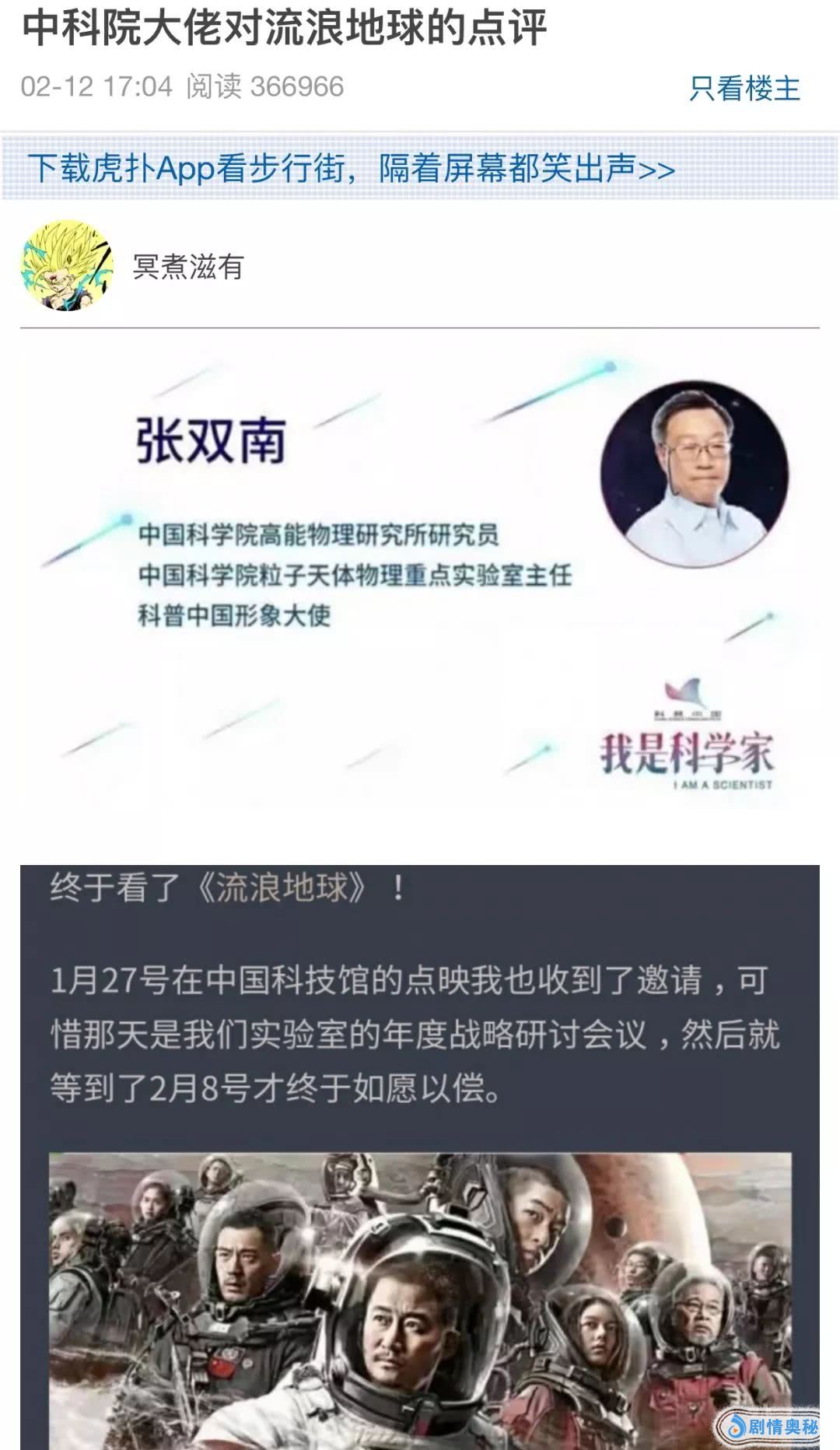Open the 下载虎扑App download banner
This screenshot has height=1450, width=840.
352,168
